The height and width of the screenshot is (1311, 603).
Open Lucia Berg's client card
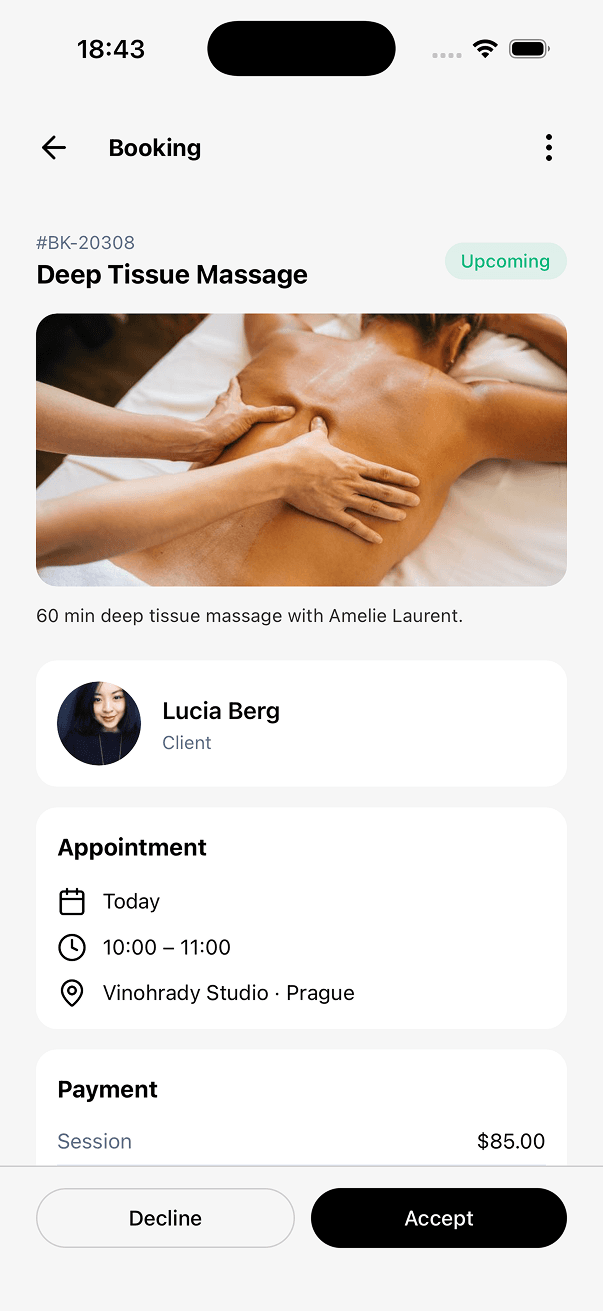(301, 723)
